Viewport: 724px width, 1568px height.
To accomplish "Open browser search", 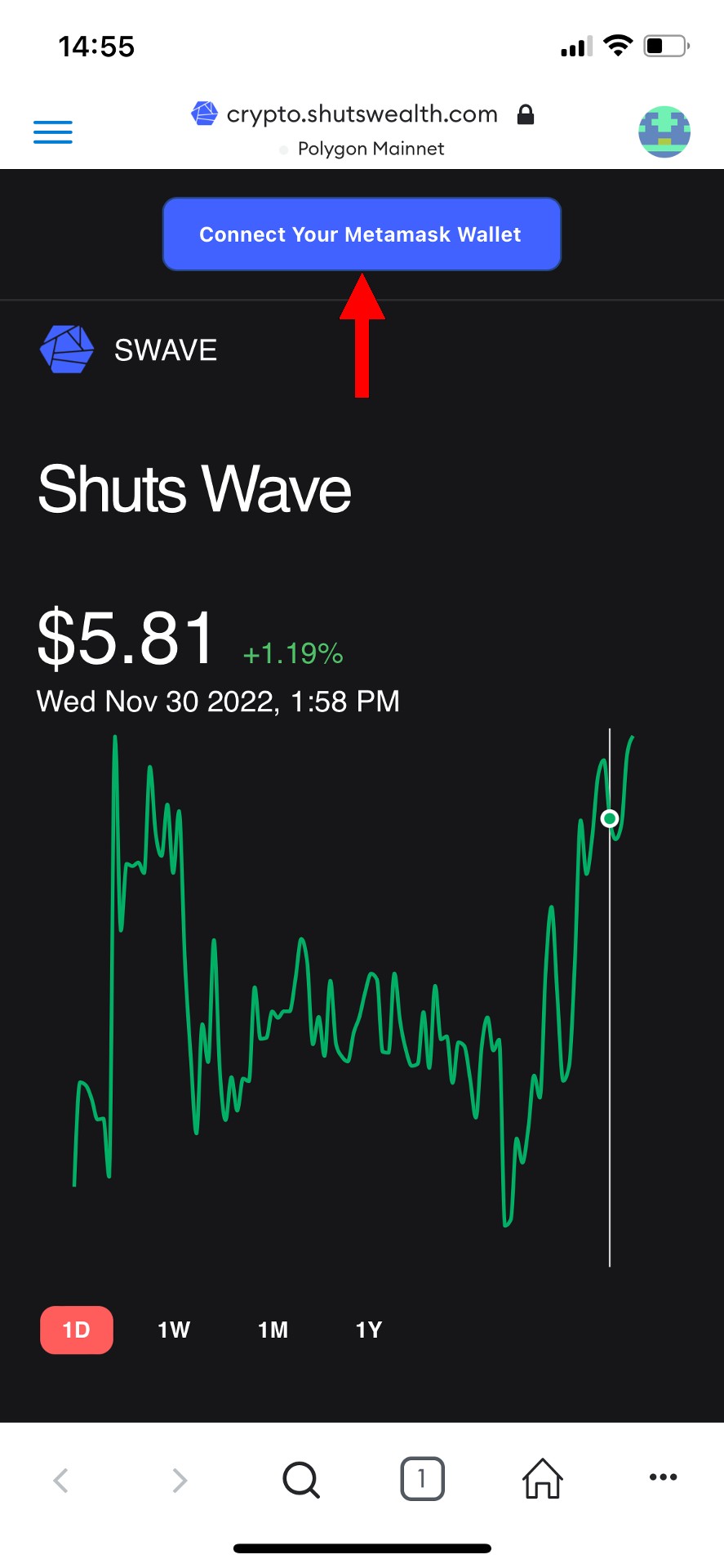I will click(x=301, y=1479).
